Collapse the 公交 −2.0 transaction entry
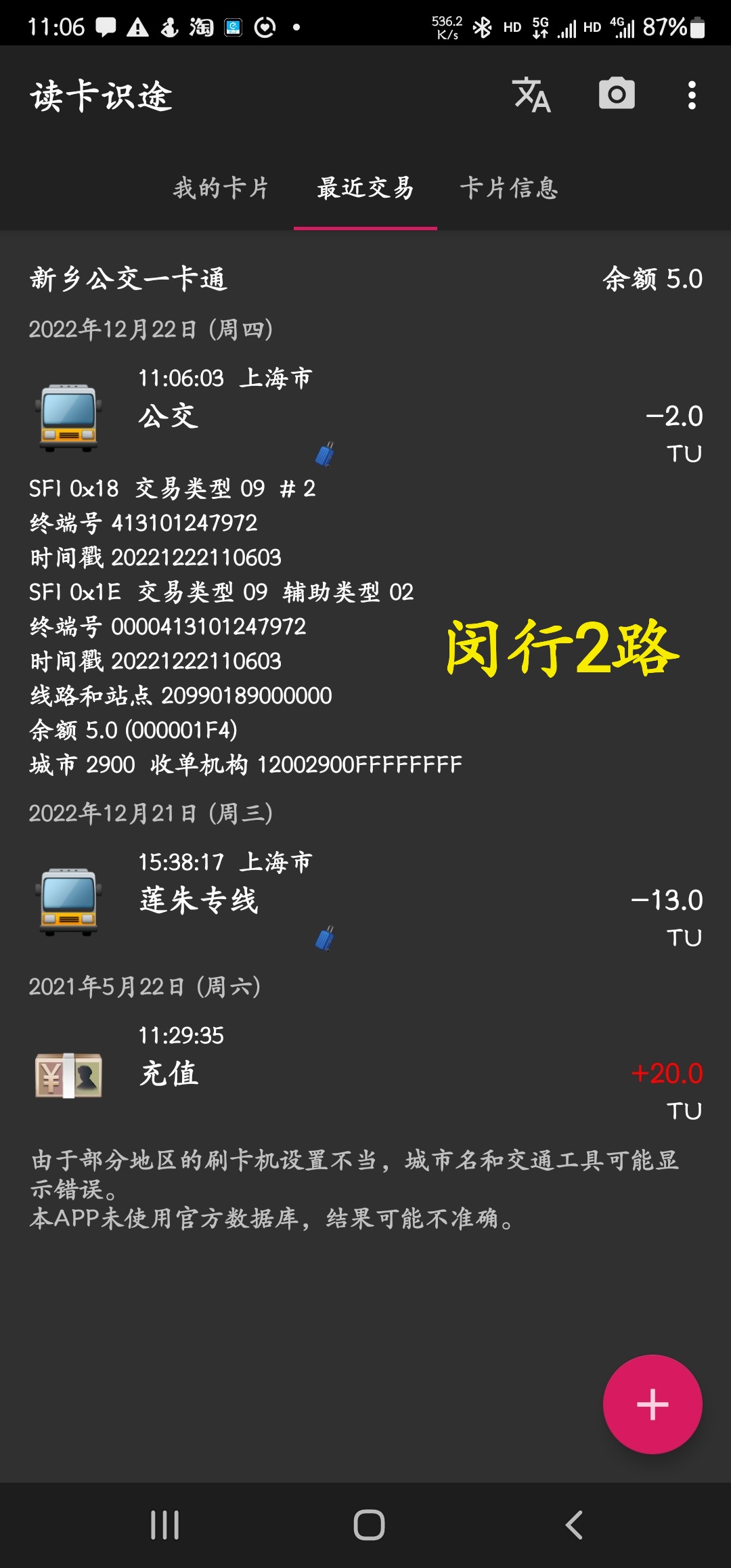Viewport: 731px width, 1568px height. [x=365, y=416]
